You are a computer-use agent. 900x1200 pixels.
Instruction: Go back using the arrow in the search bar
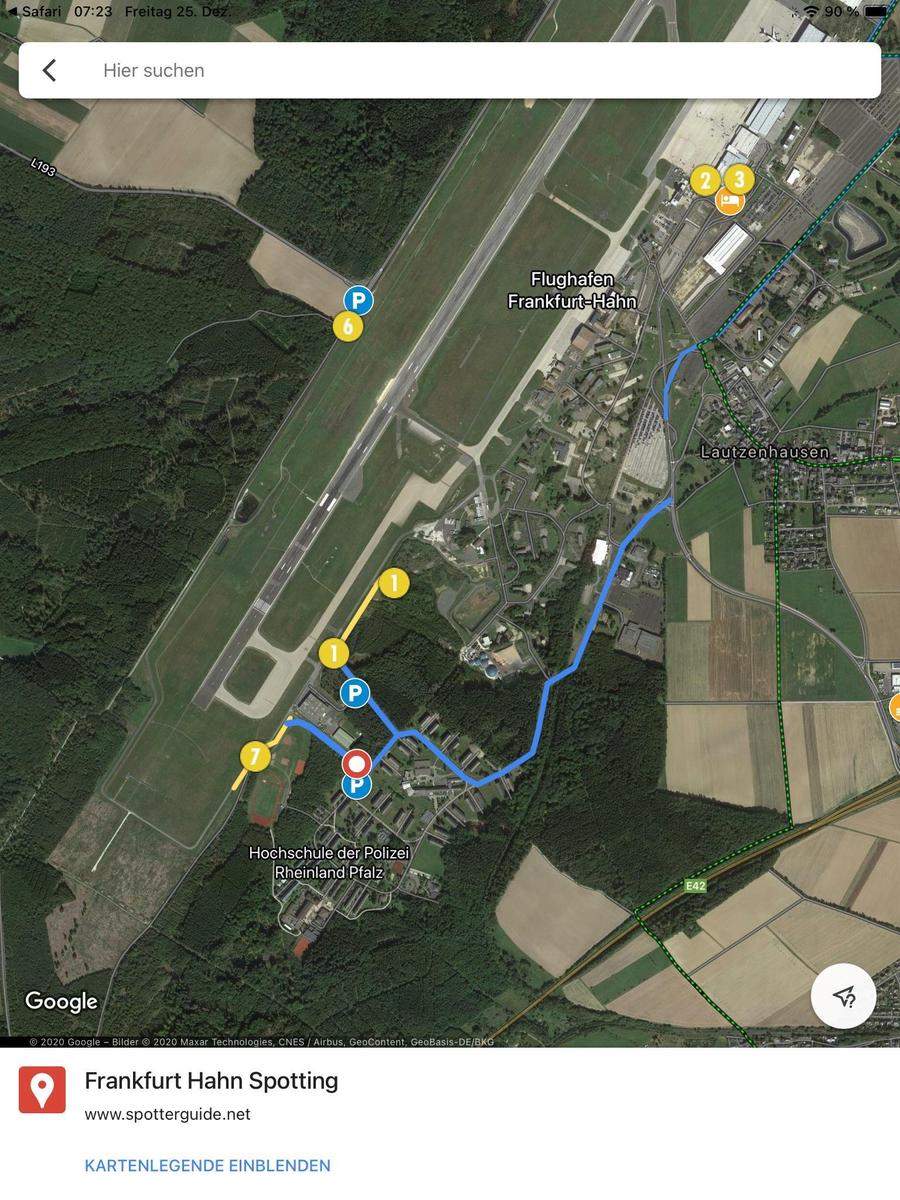coord(49,70)
